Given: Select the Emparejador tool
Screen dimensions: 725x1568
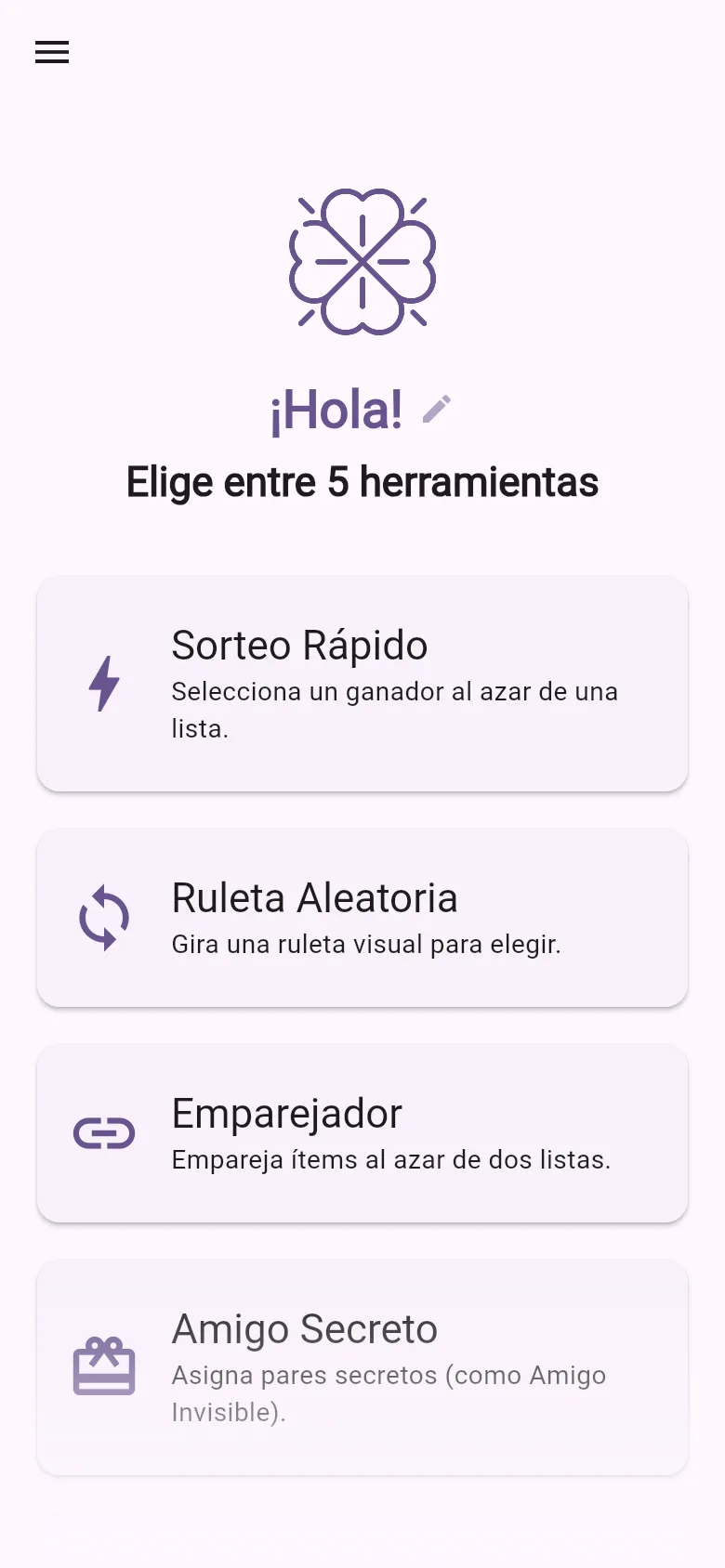Looking at the screenshot, I should (362, 1133).
